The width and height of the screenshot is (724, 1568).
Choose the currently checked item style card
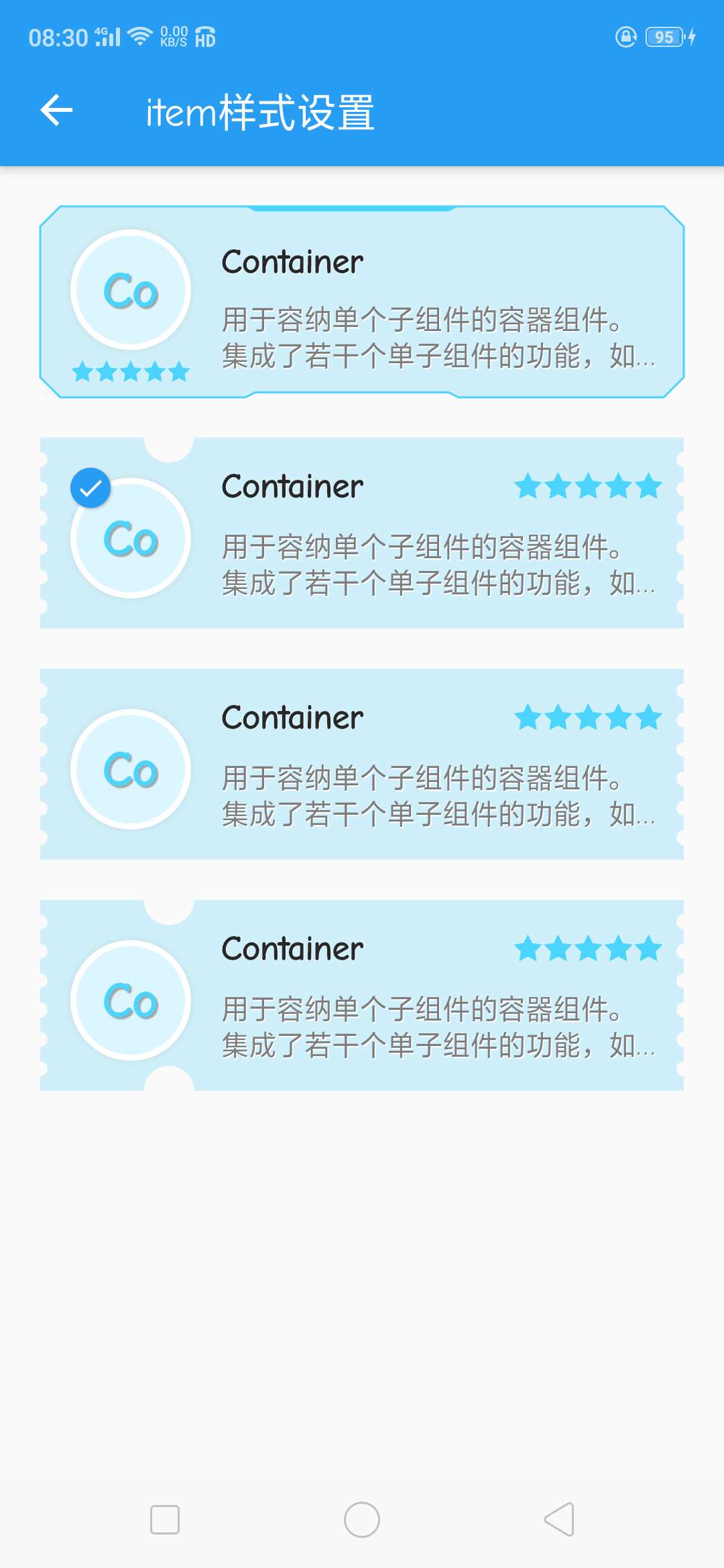pyautogui.click(x=362, y=533)
